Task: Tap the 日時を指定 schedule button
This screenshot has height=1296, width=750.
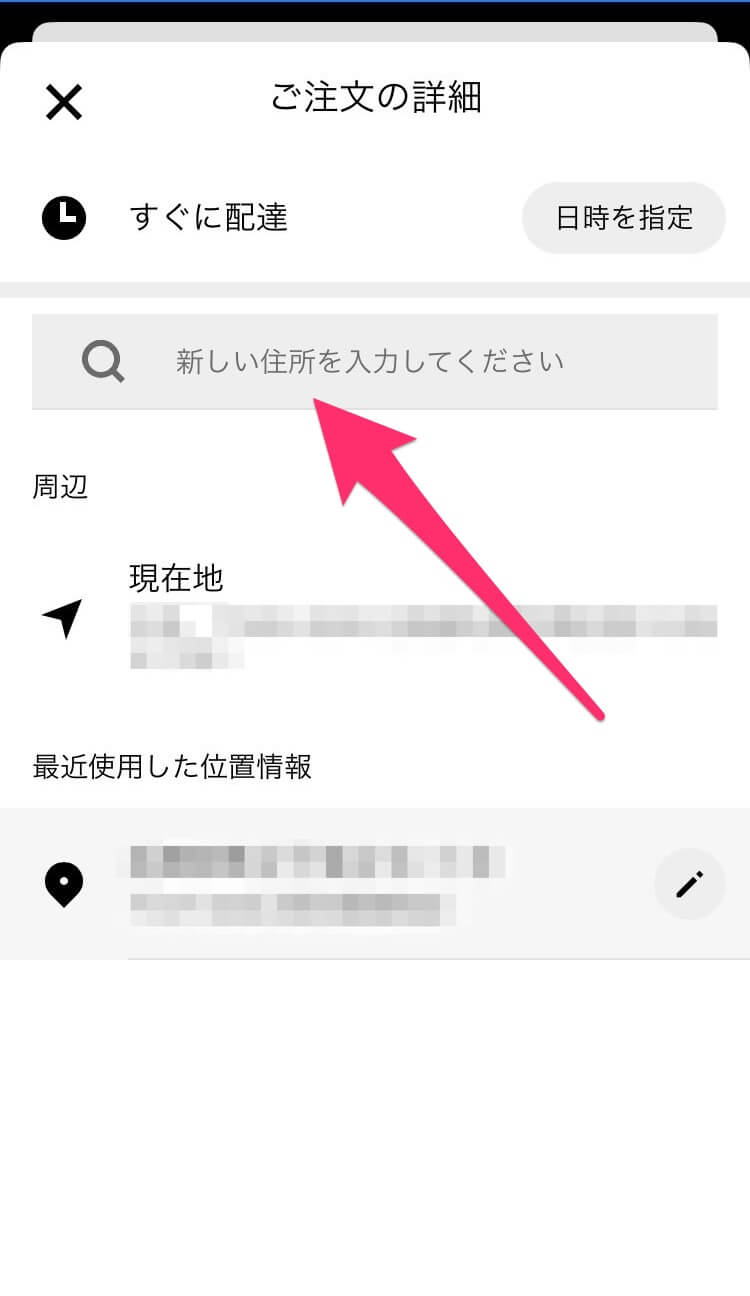Action: (624, 218)
